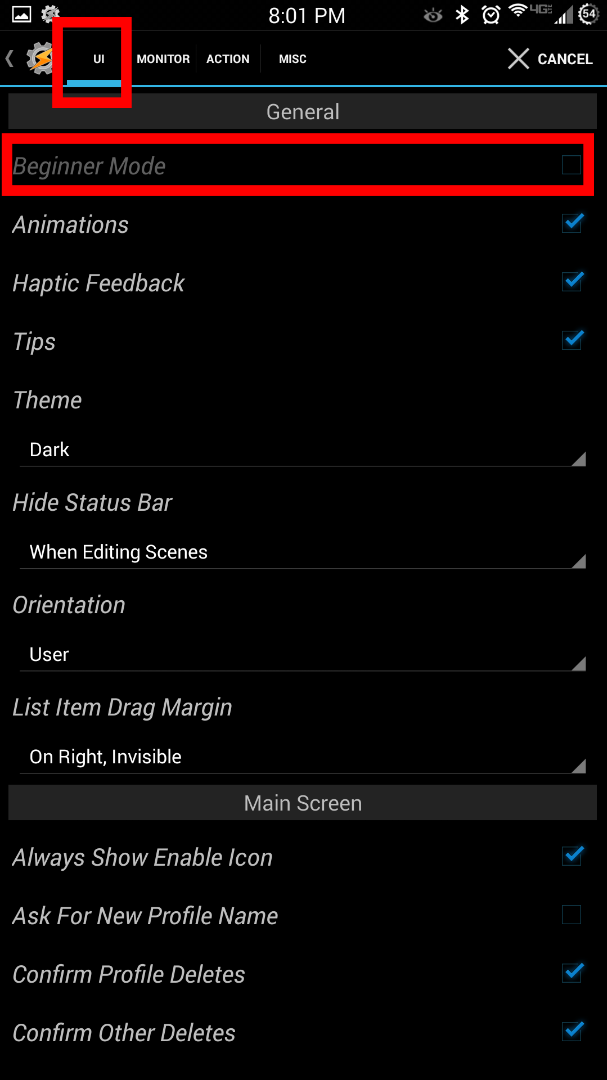Enable Ask For New Profile Name

pos(571,915)
